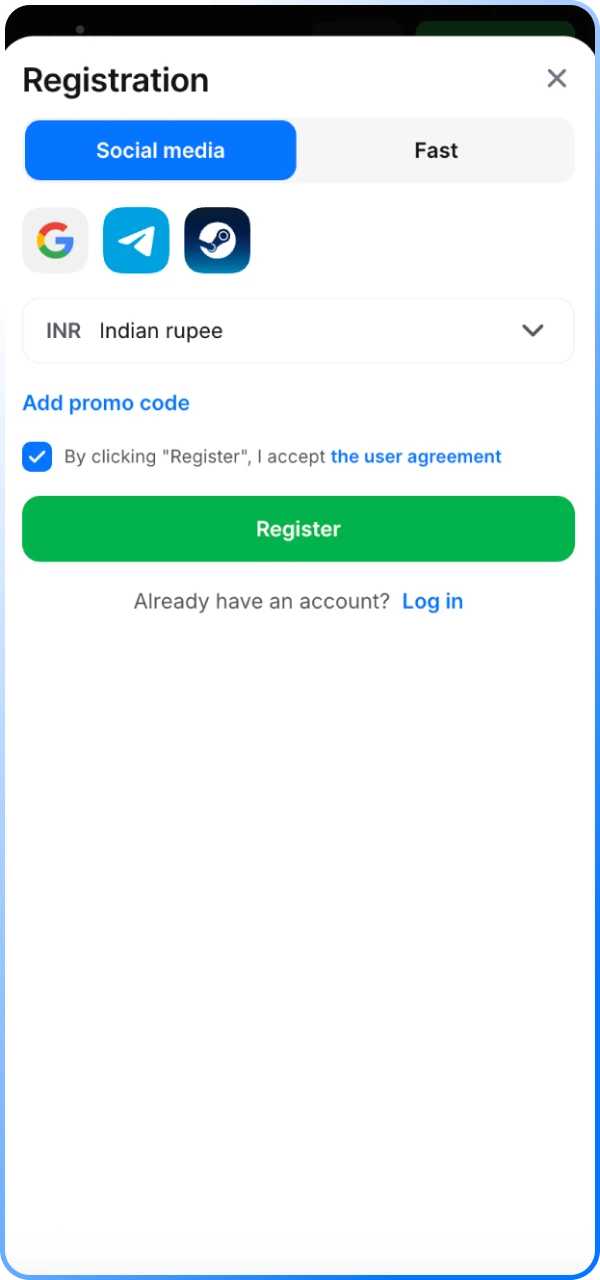Select the Social media tab
The width and height of the screenshot is (600, 1280).
click(x=160, y=151)
